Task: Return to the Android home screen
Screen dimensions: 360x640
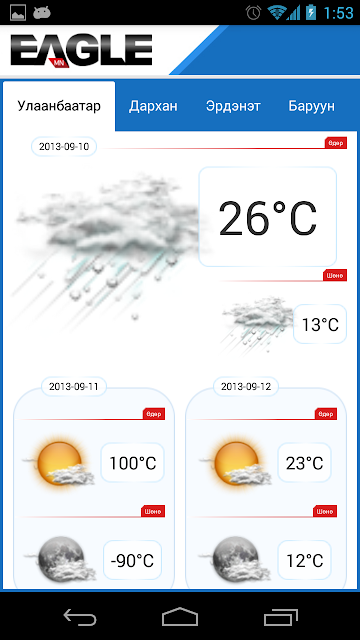Action: [180, 617]
